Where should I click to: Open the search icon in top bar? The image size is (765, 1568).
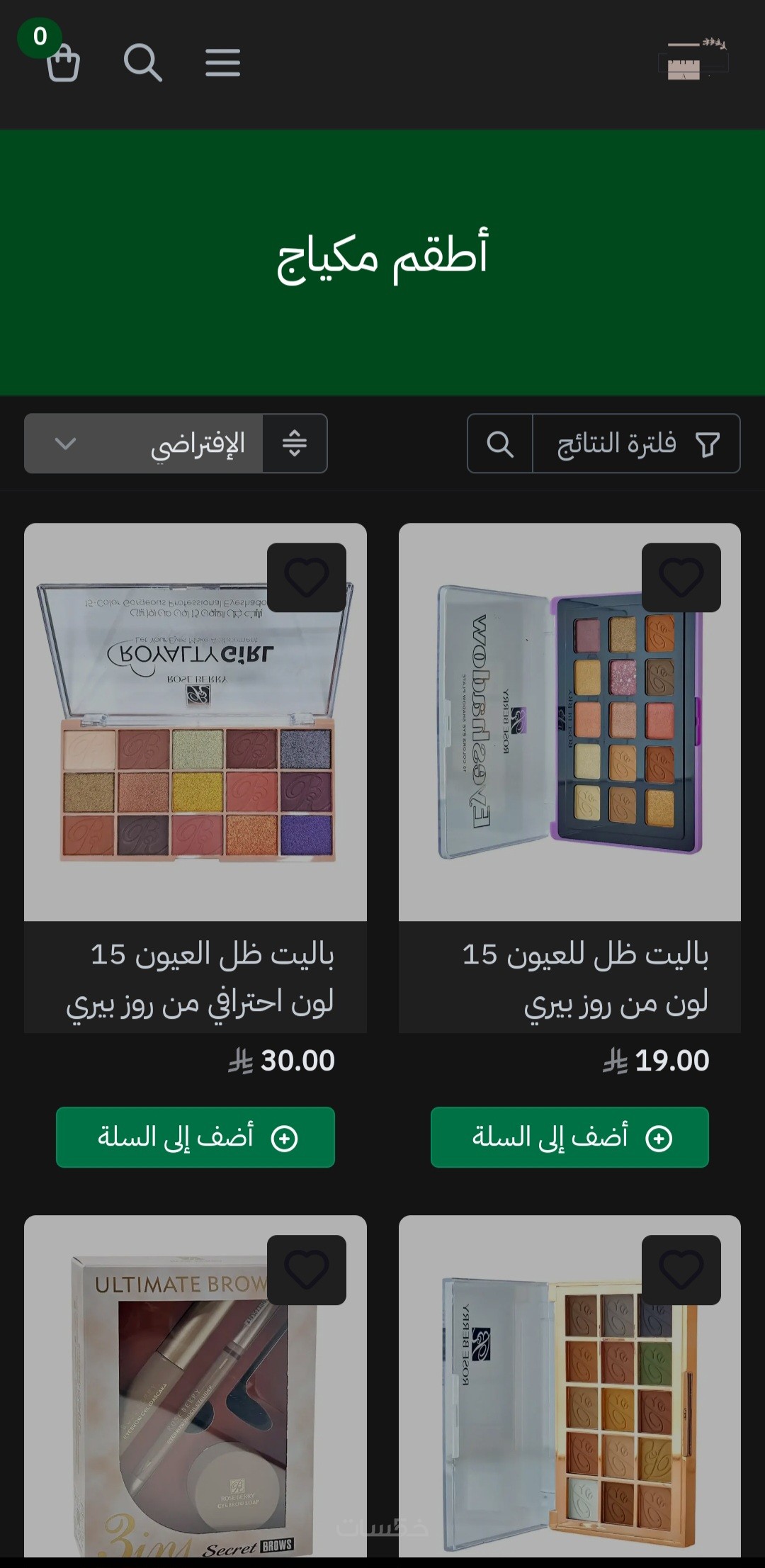tap(142, 62)
